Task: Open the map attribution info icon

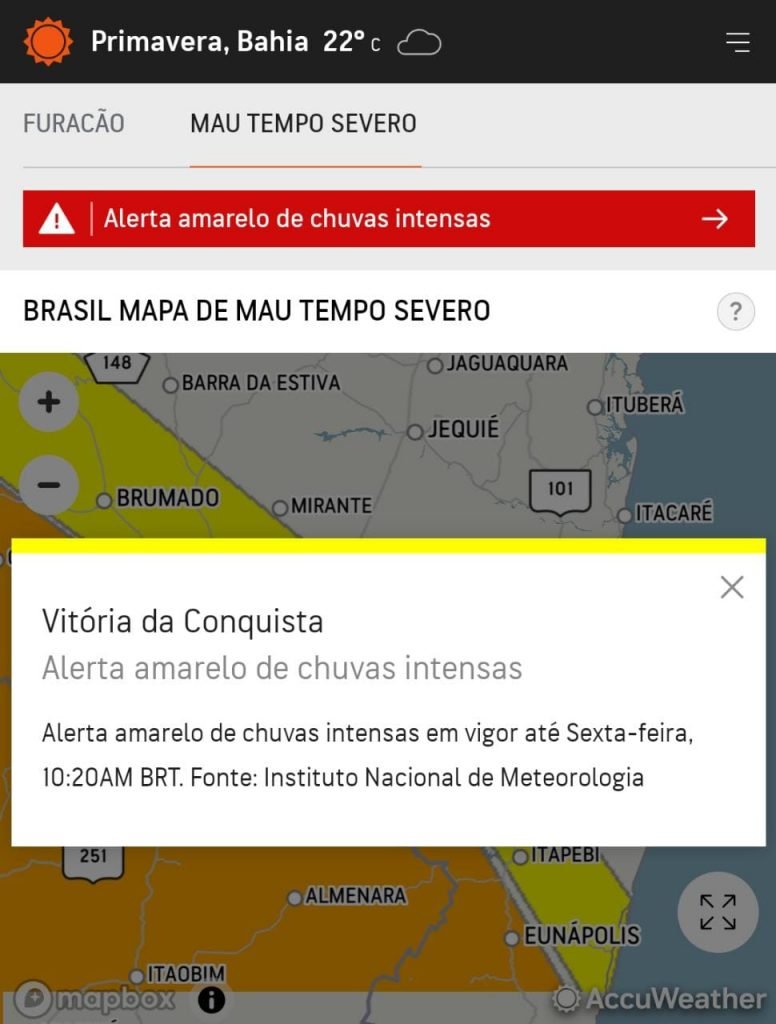Action: point(211,998)
